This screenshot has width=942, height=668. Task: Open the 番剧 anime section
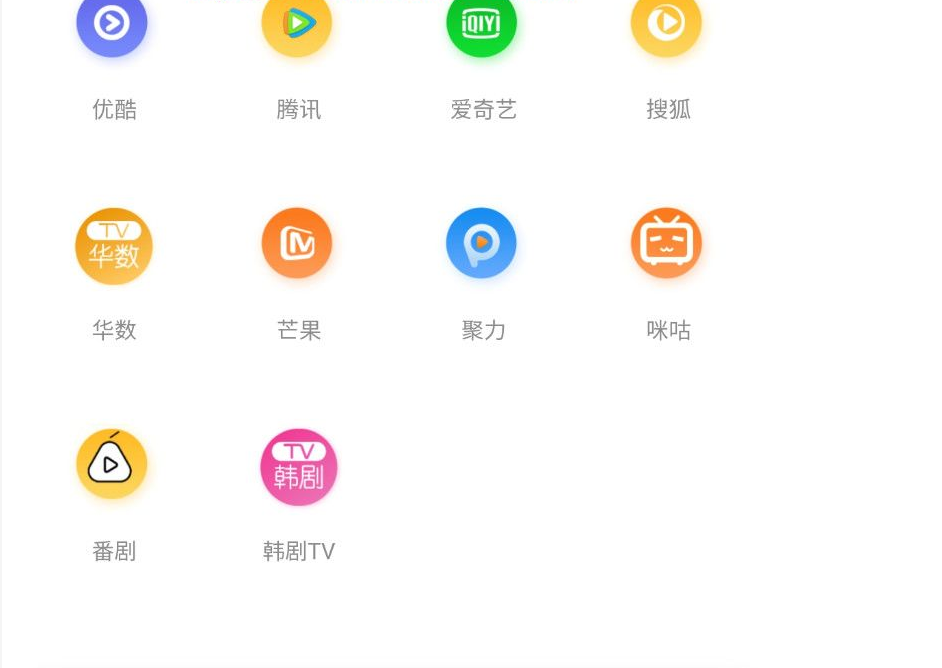tap(112, 465)
